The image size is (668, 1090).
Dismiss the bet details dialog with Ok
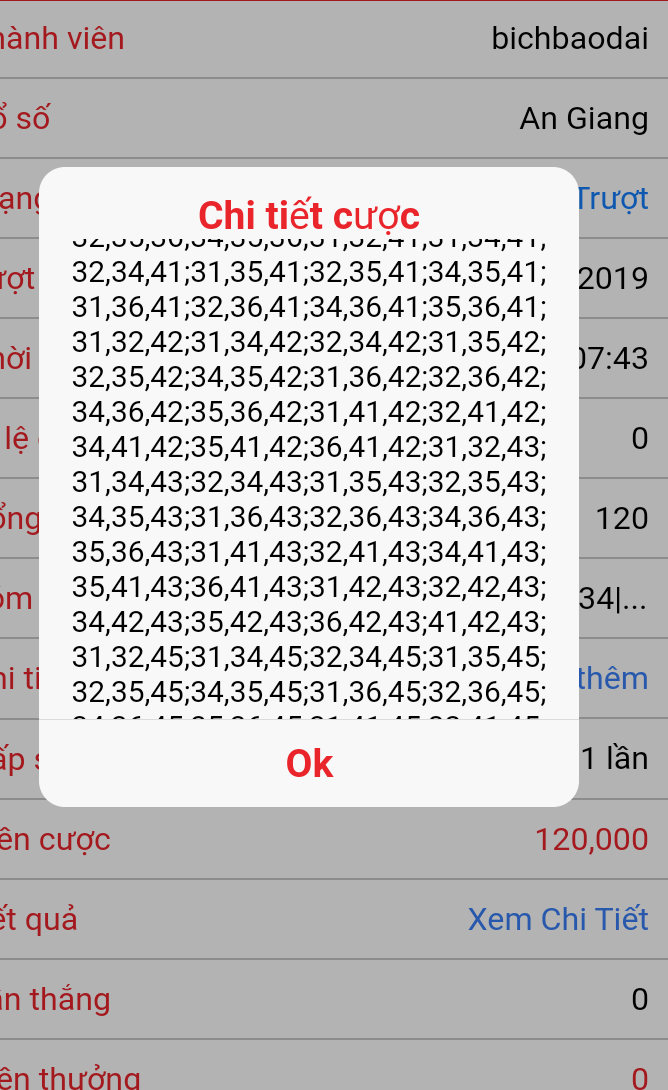coord(309,763)
